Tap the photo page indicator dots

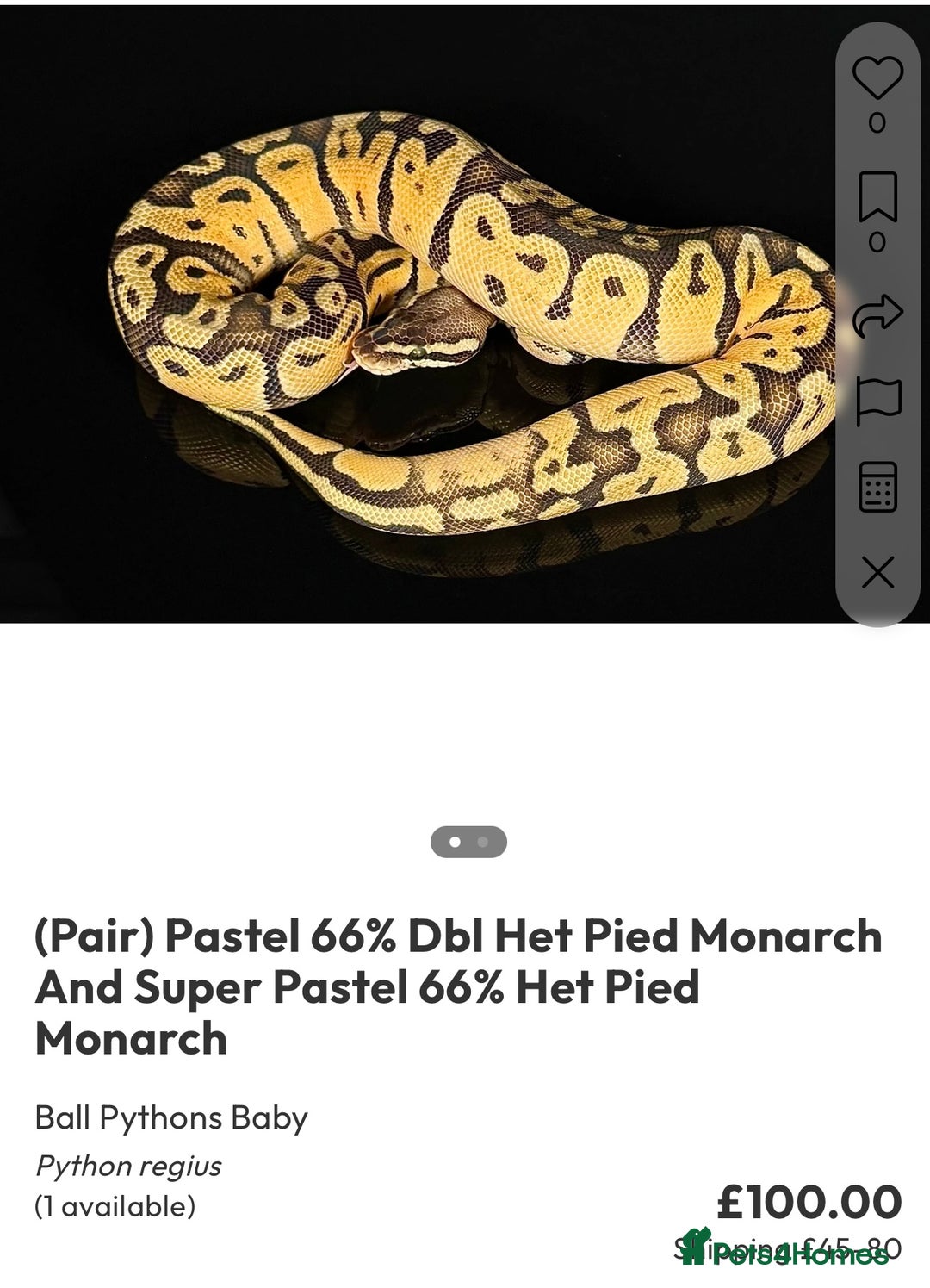click(x=468, y=842)
